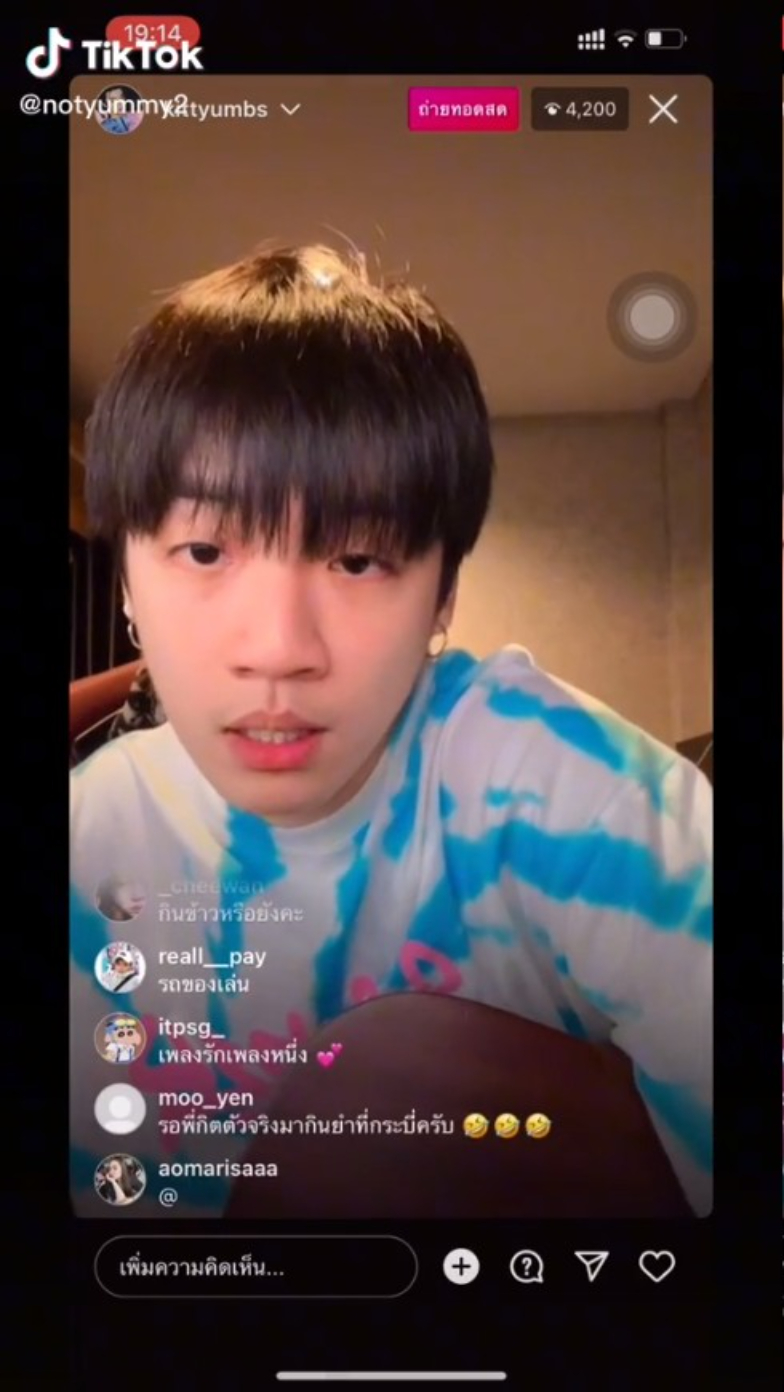Open the ask-a-question icon
Image resolution: width=784 pixels, height=1392 pixels.
tap(526, 1267)
